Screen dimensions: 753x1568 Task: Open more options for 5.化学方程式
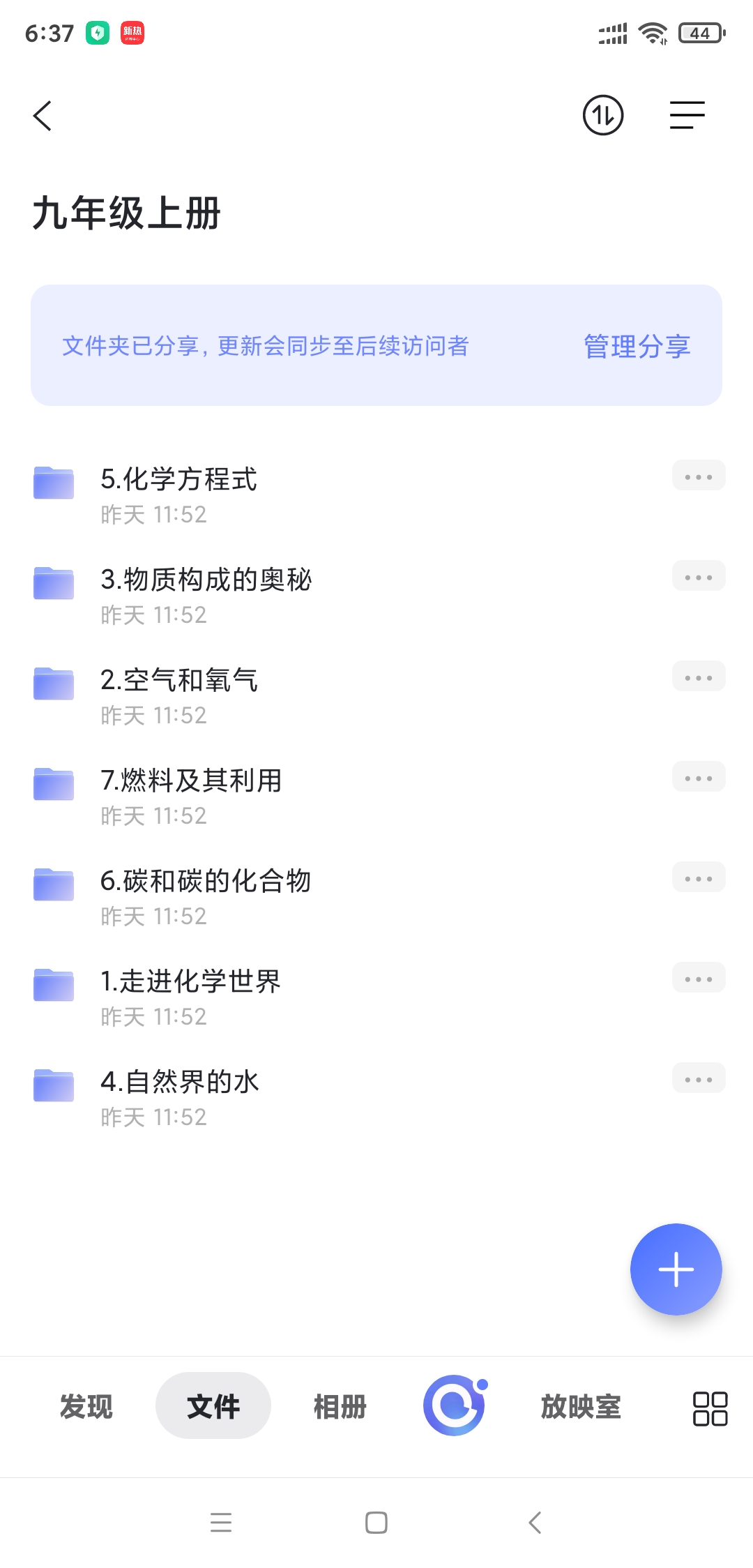pos(698,477)
